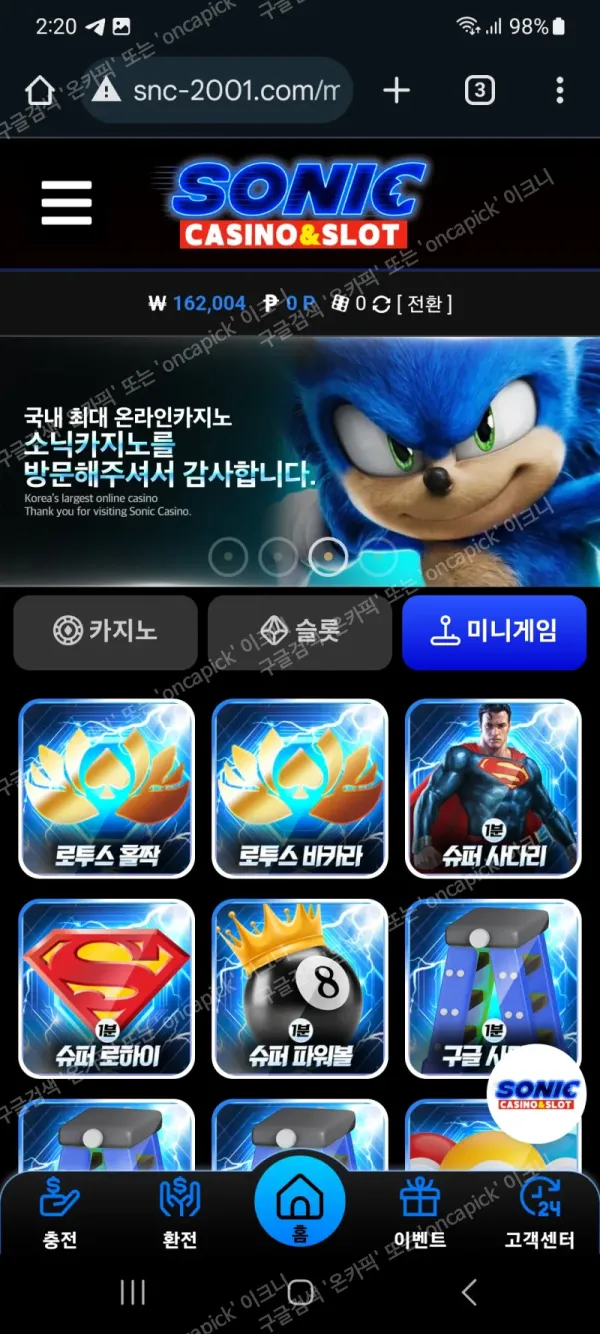The image size is (600, 1334).
Task: Open the 로투스 바카라 game
Action: (299, 788)
